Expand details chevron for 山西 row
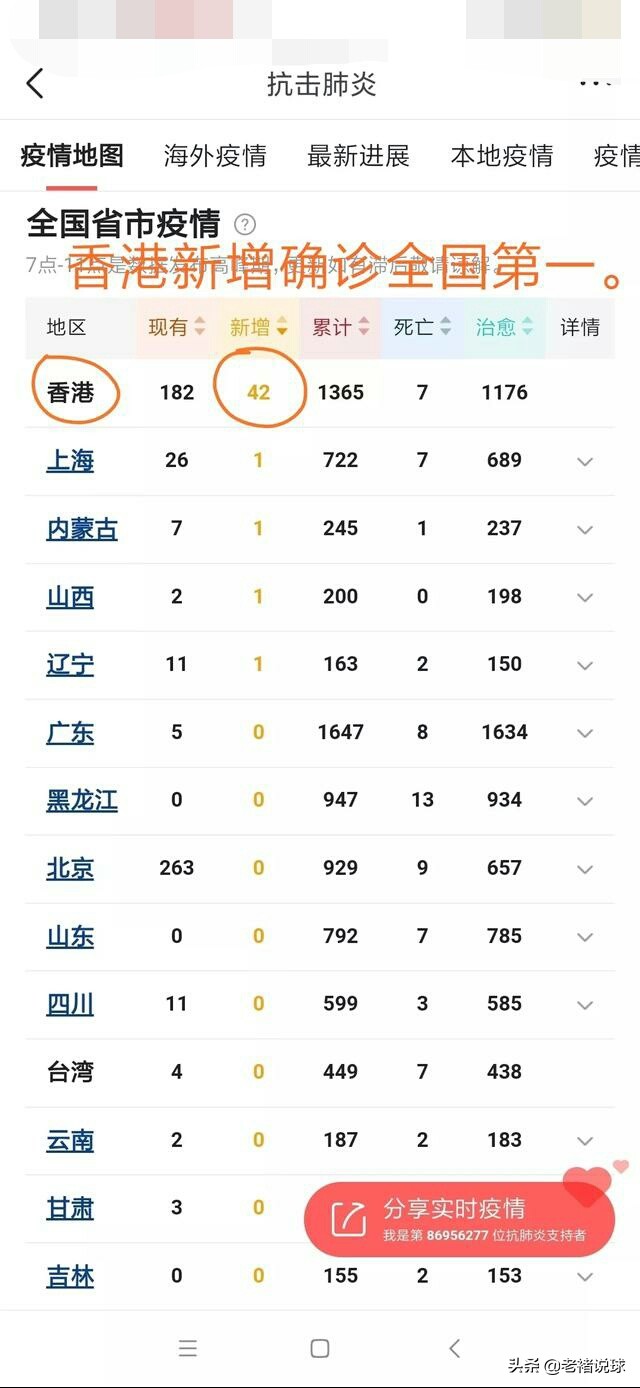The height and width of the screenshot is (1388, 640). [585, 597]
